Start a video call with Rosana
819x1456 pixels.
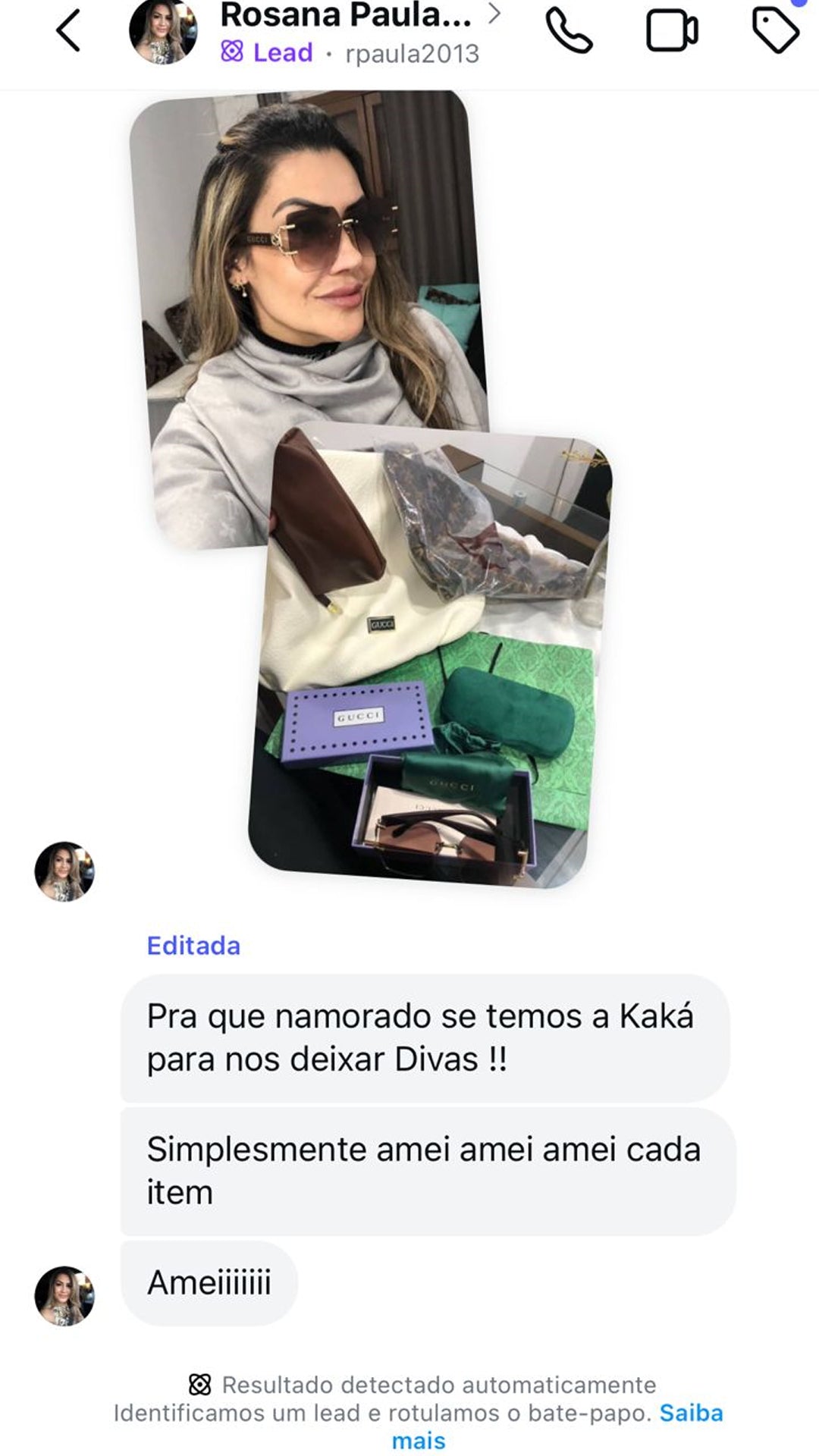coord(672,32)
